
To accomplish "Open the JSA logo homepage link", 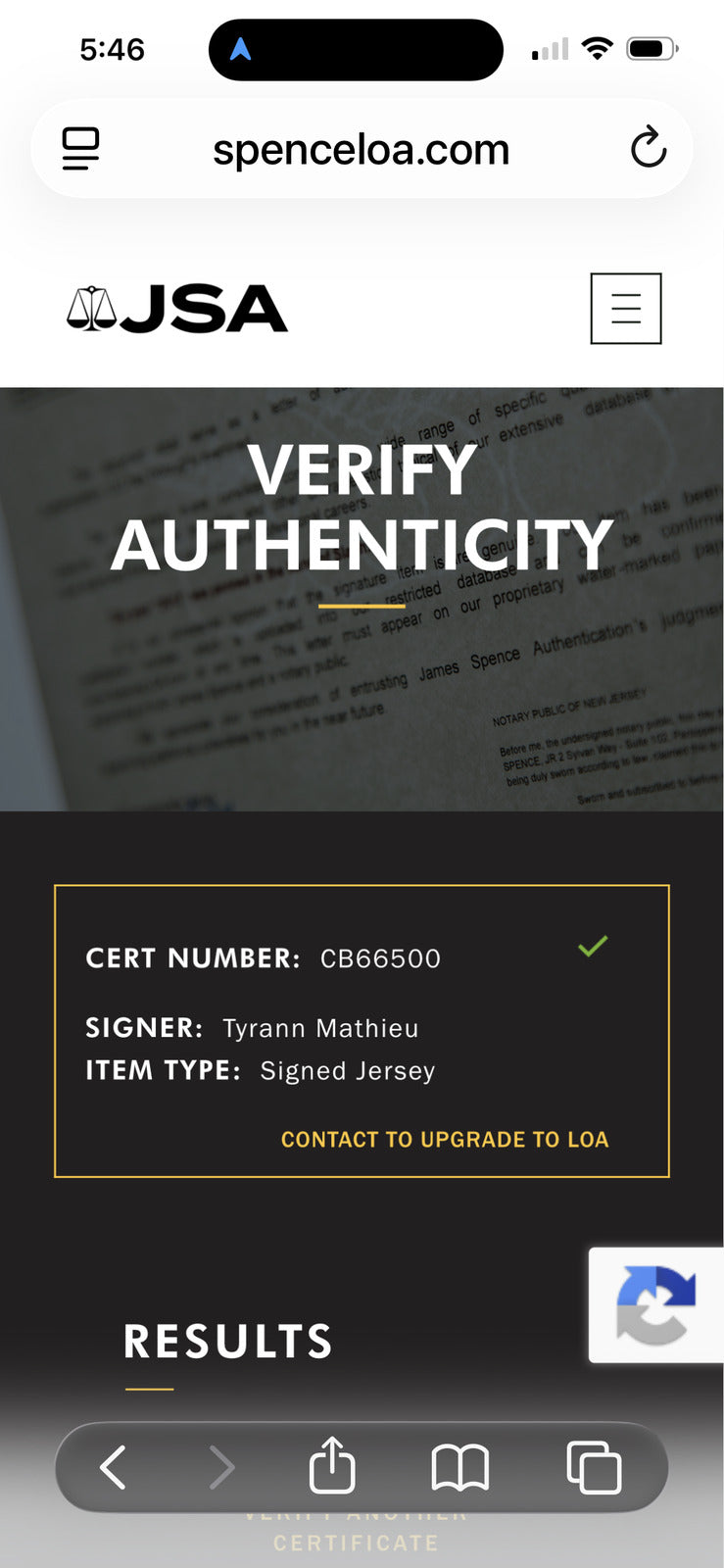I will [x=177, y=309].
